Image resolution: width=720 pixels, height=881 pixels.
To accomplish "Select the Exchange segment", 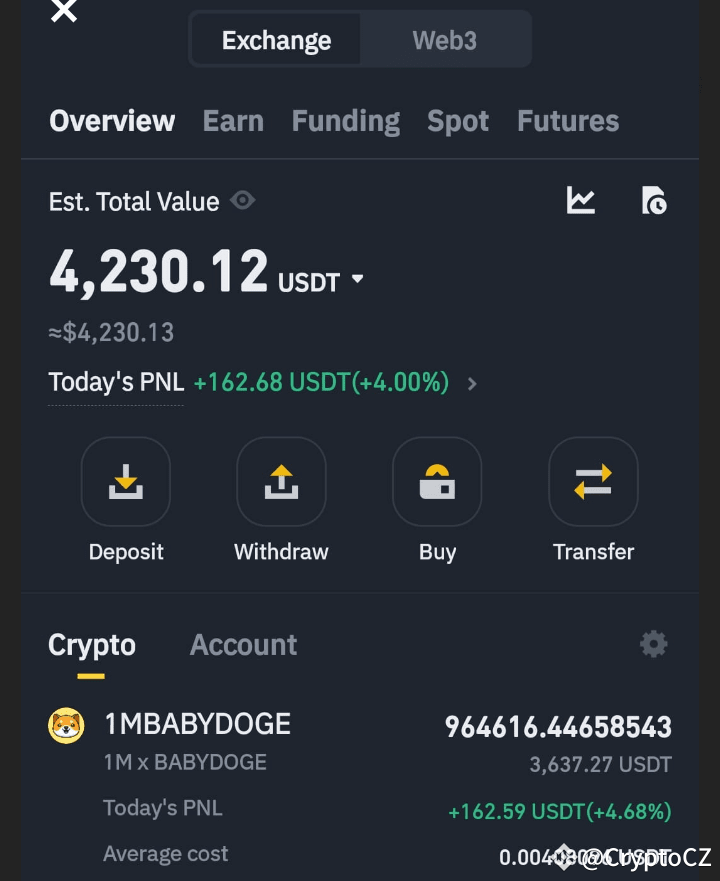I will (x=276, y=40).
